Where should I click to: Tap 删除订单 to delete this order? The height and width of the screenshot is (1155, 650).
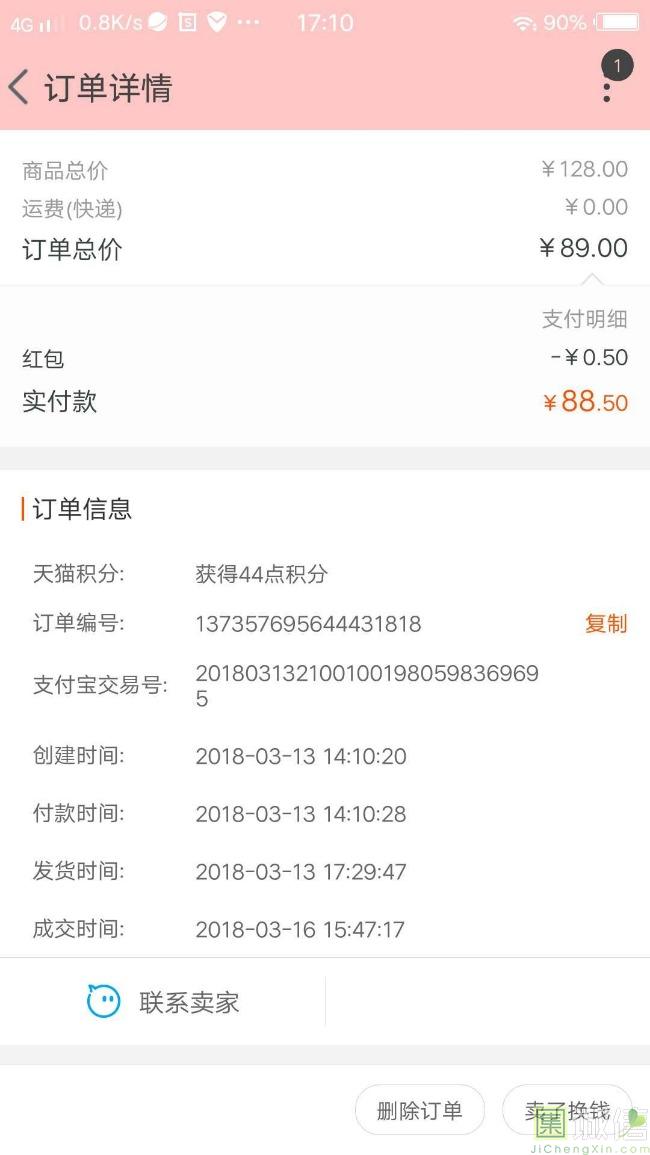tap(419, 1111)
